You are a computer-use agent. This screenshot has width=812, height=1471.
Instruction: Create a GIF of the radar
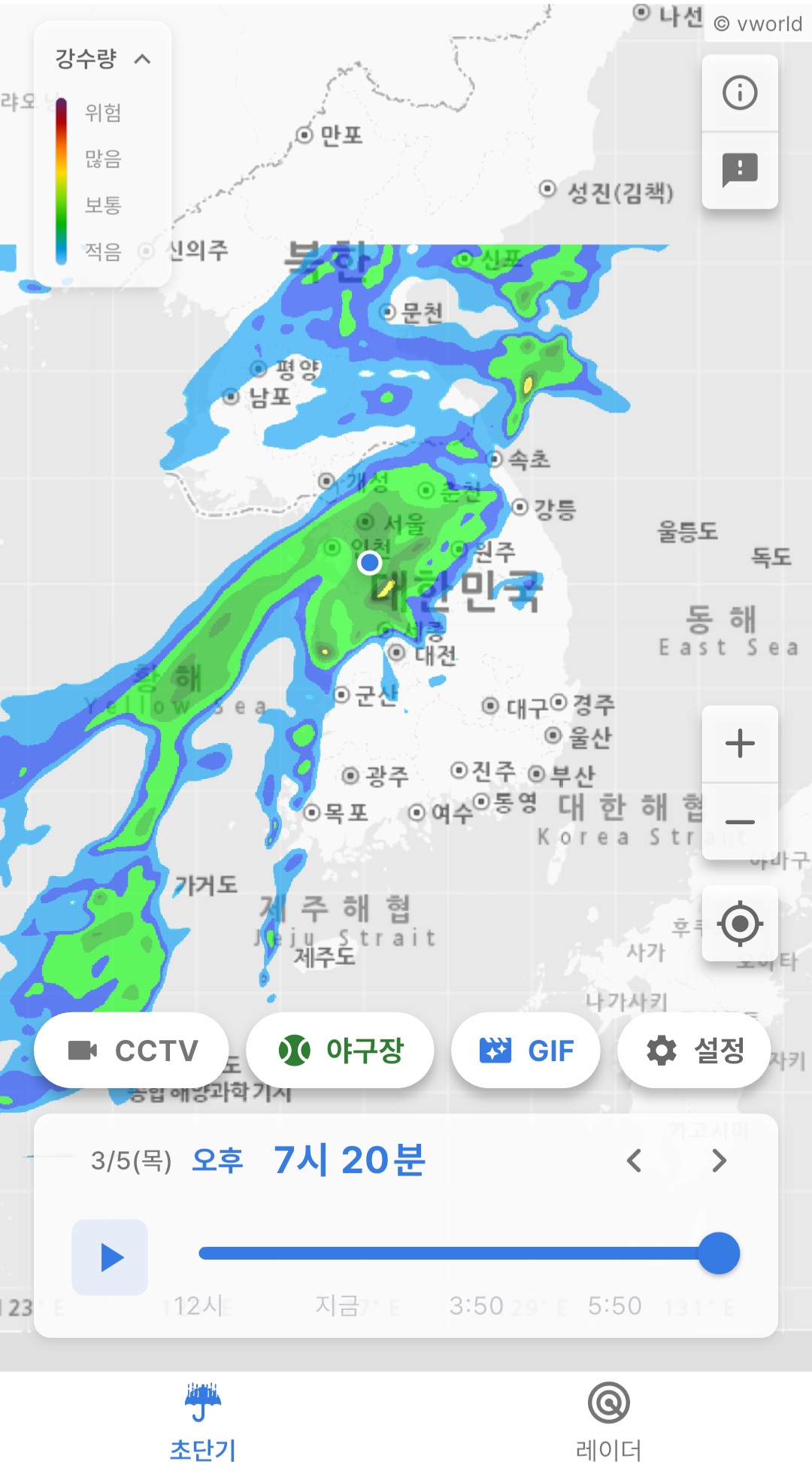pyautogui.click(x=526, y=1050)
